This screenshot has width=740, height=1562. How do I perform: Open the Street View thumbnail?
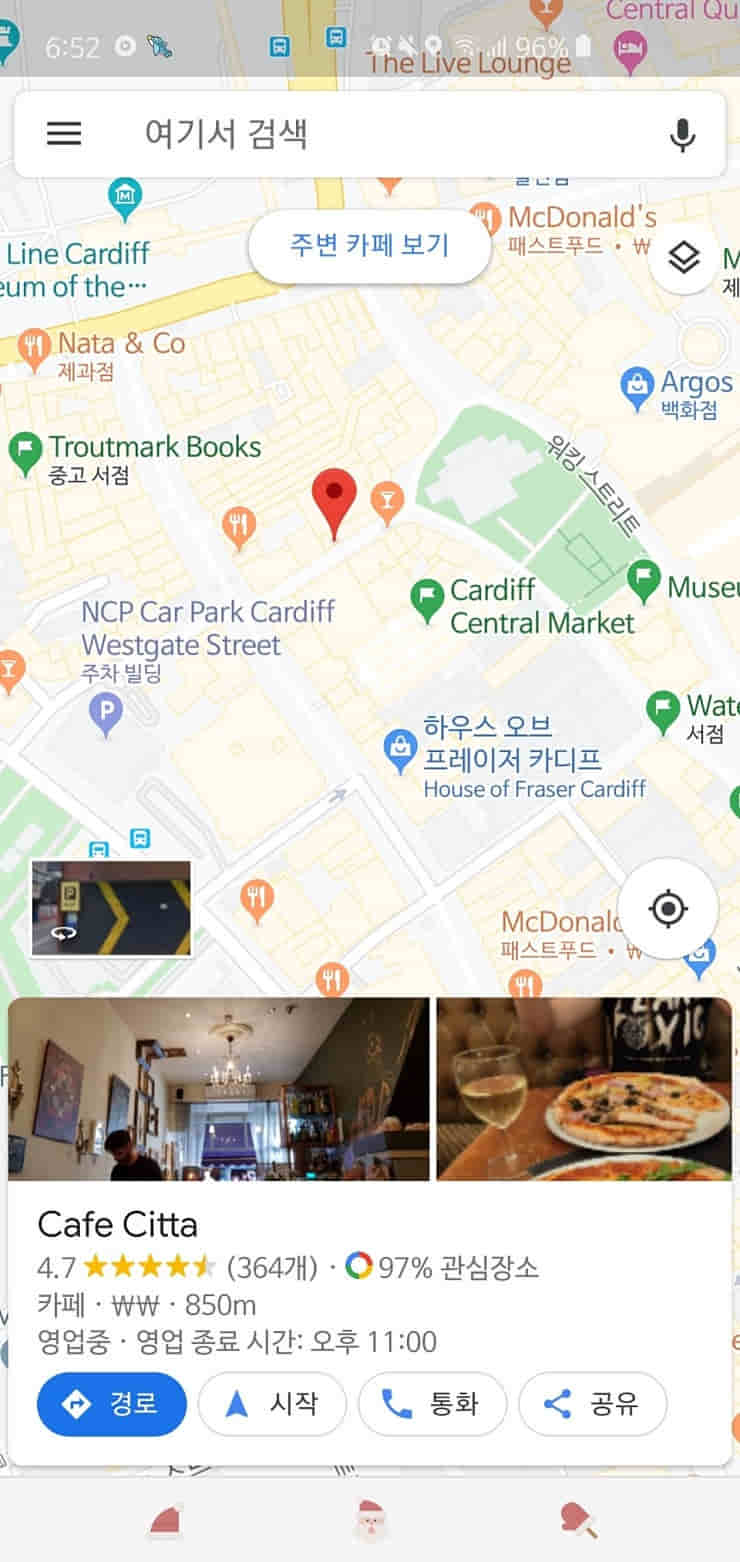tap(111, 908)
